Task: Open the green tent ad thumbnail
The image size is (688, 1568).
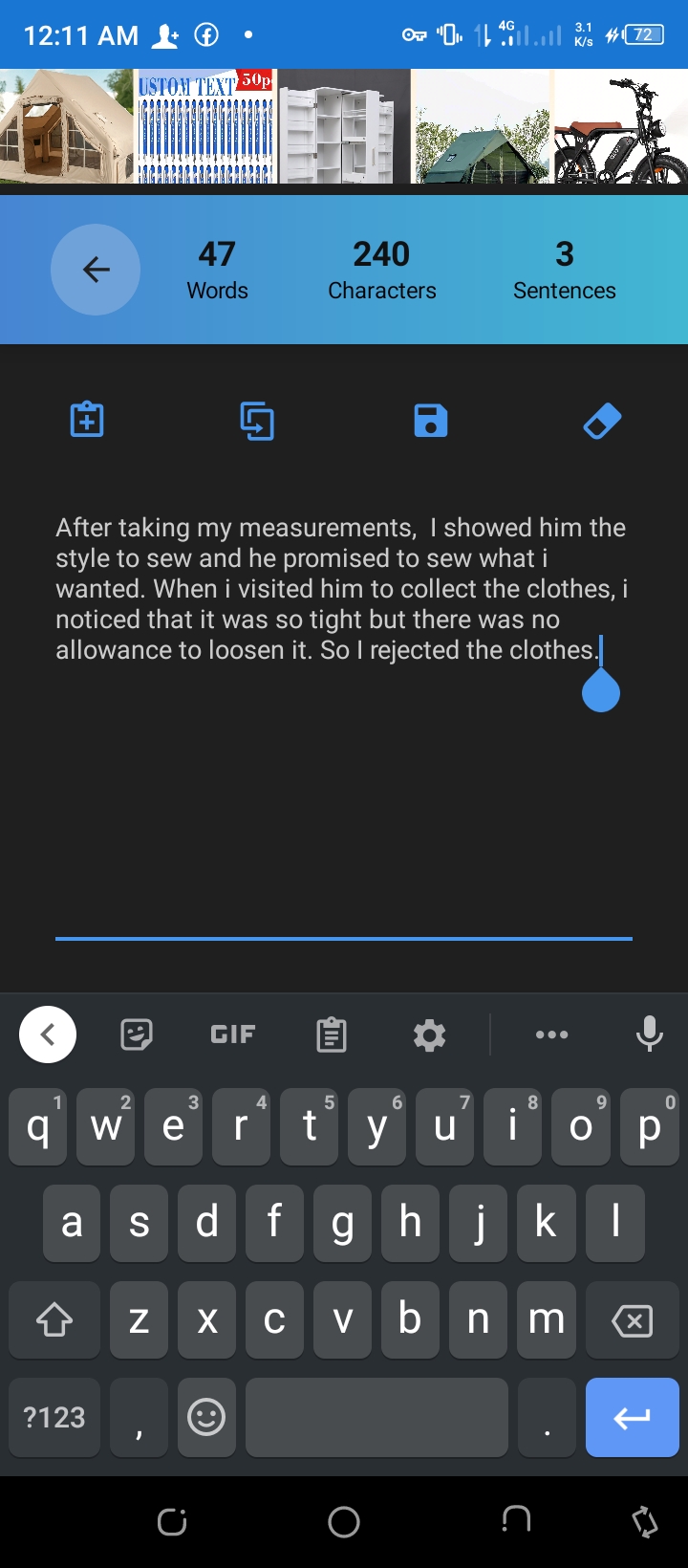Action: pyautogui.click(x=483, y=127)
